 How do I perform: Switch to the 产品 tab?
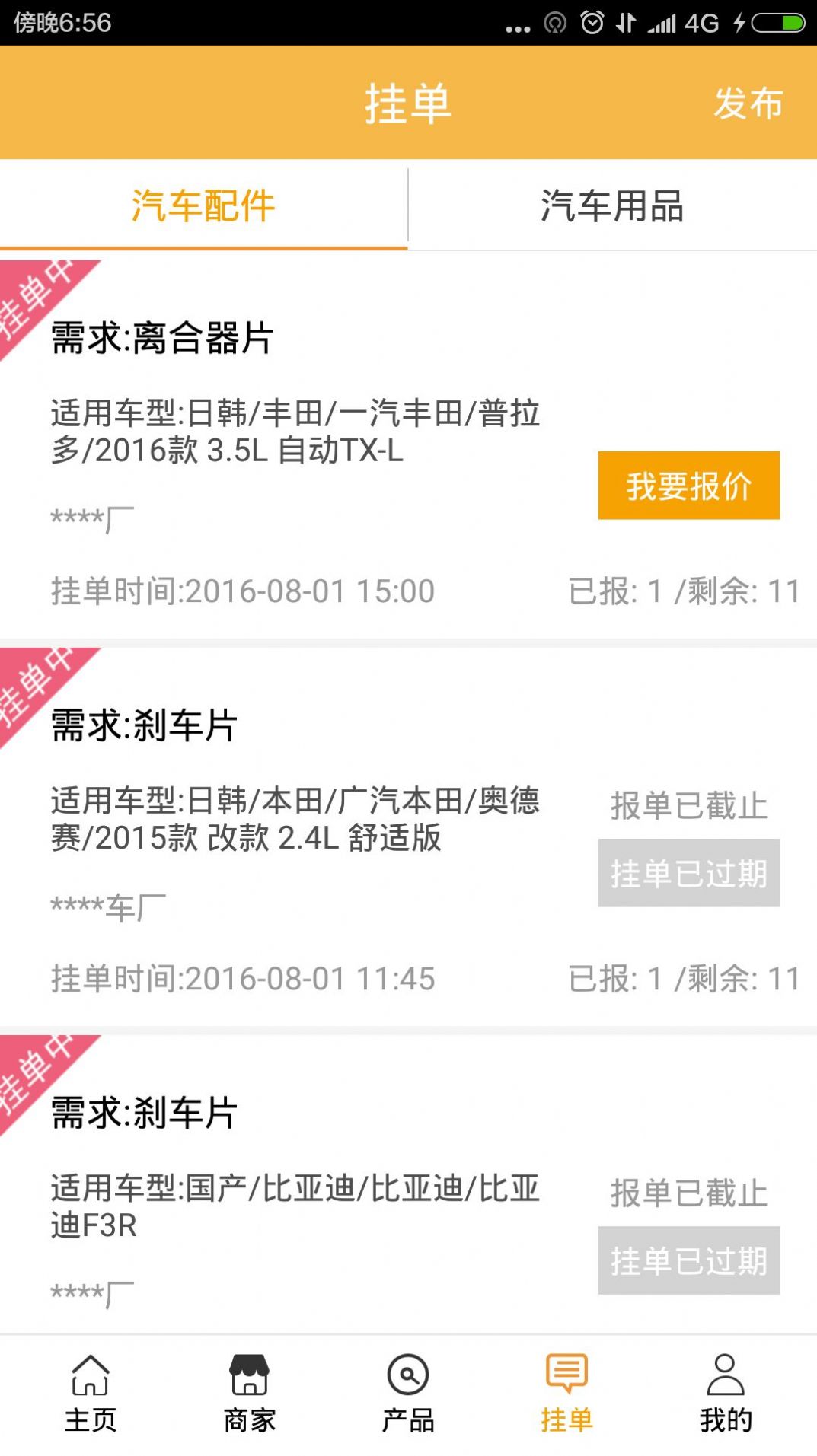[x=408, y=1394]
